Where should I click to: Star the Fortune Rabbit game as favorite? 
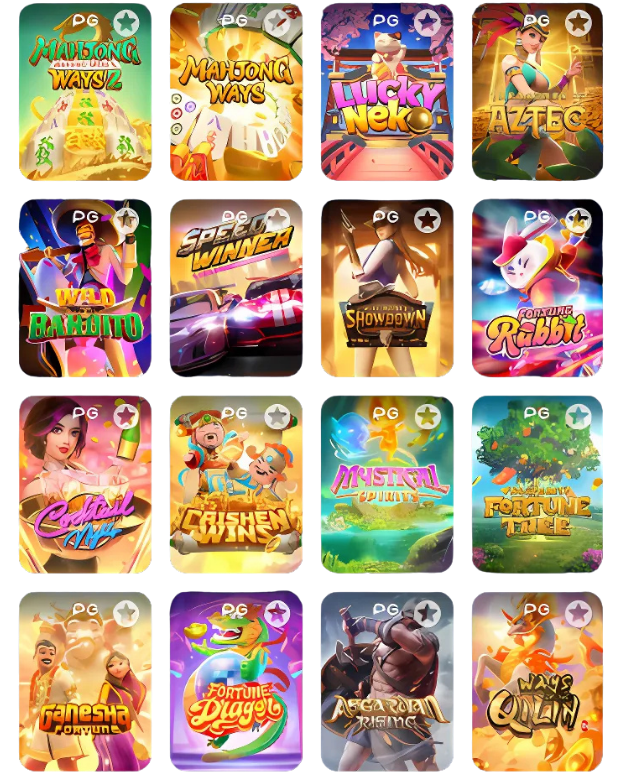click(x=578, y=219)
